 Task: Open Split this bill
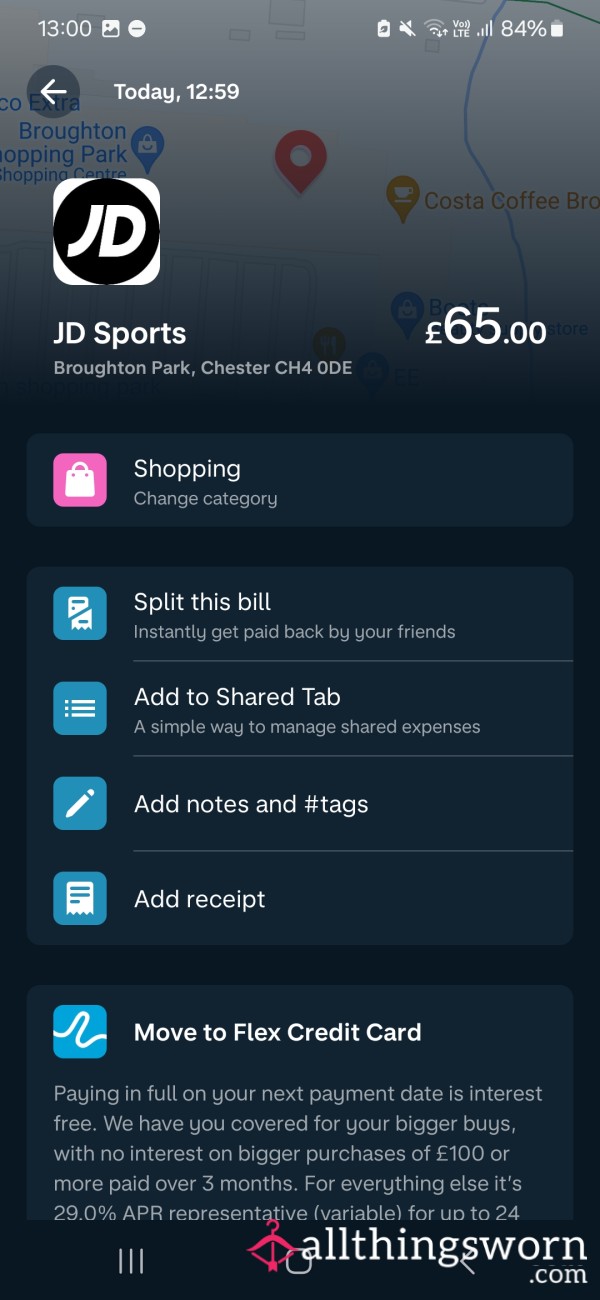(x=300, y=615)
